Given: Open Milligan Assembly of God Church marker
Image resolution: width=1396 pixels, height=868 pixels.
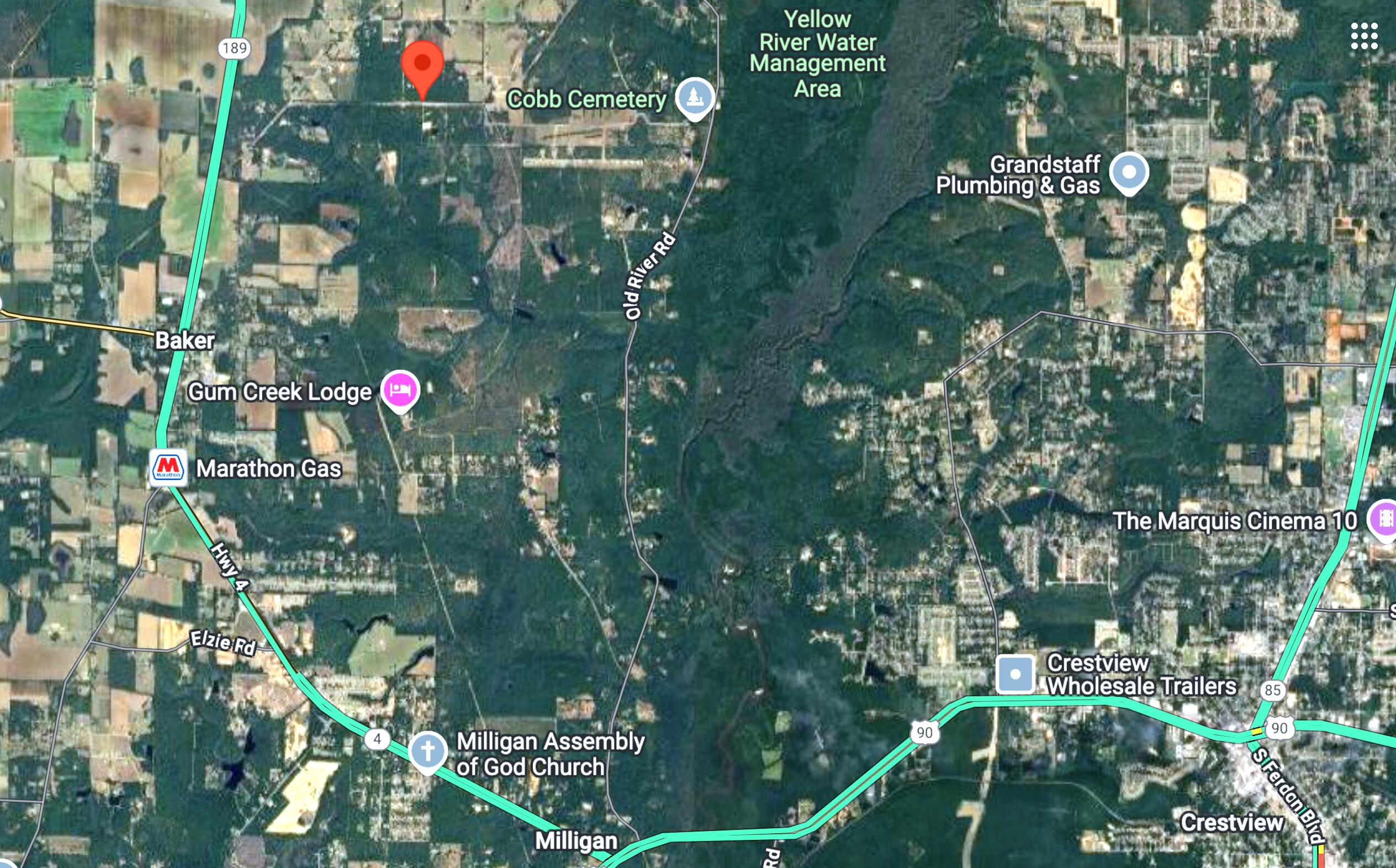Looking at the screenshot, I should pos(427,751).
